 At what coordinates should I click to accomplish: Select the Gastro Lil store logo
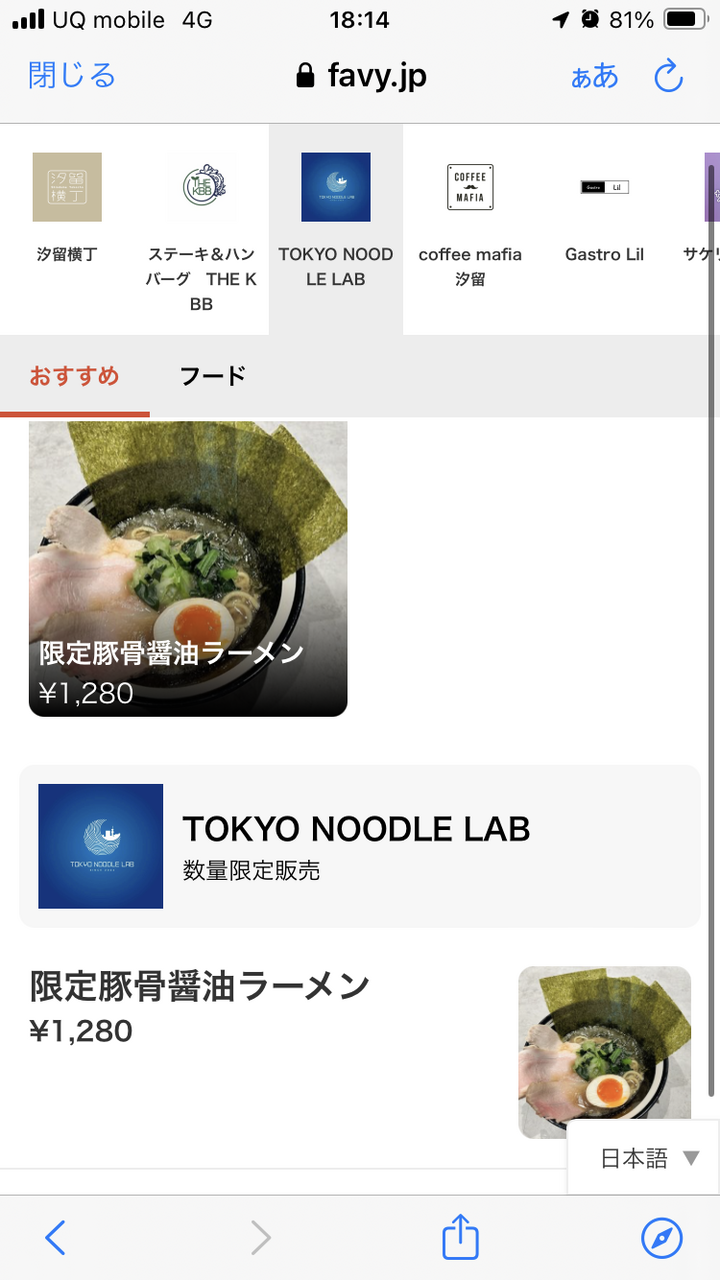point(604,187)
